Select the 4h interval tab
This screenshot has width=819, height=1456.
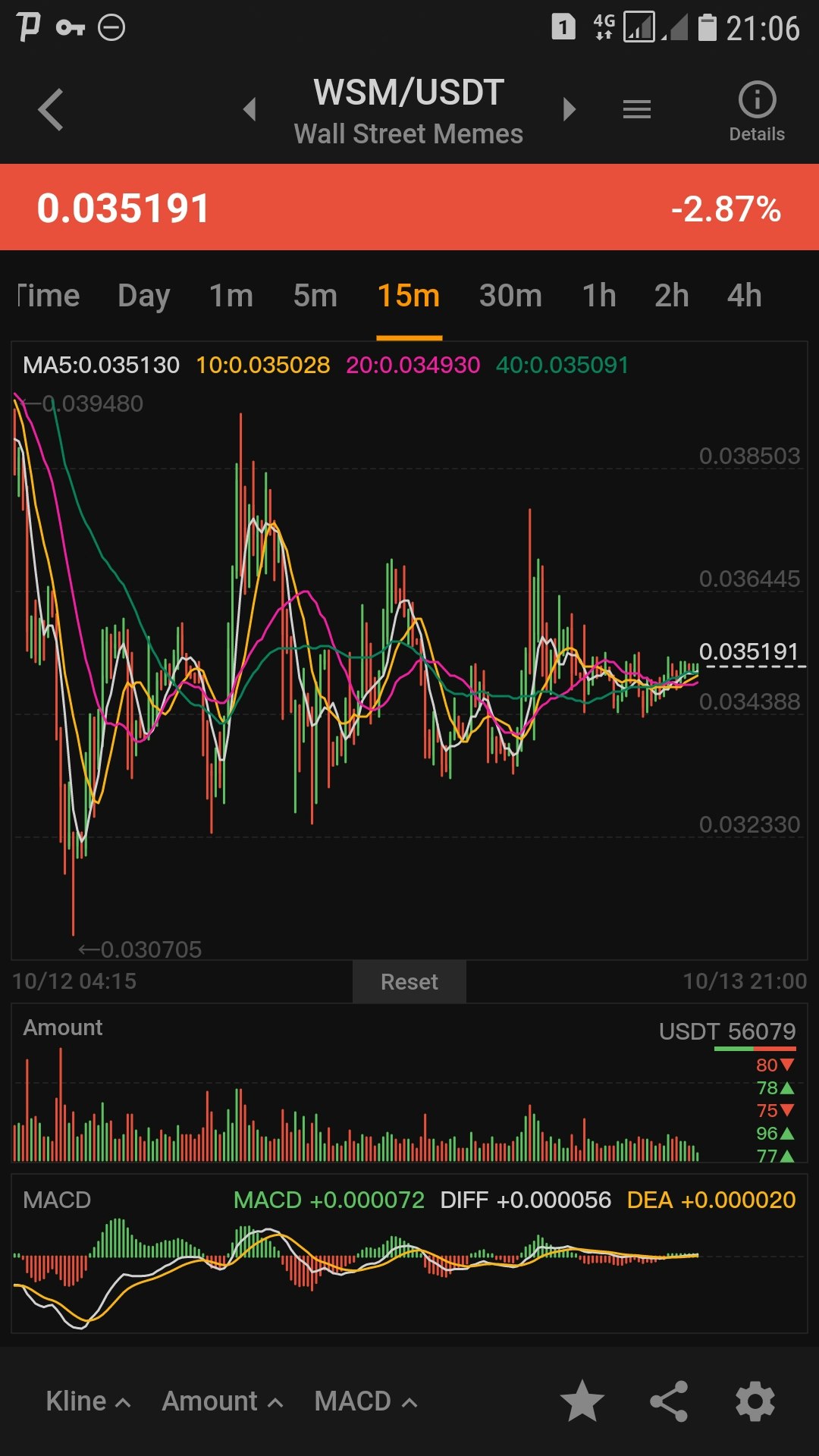tap(744, 296)
